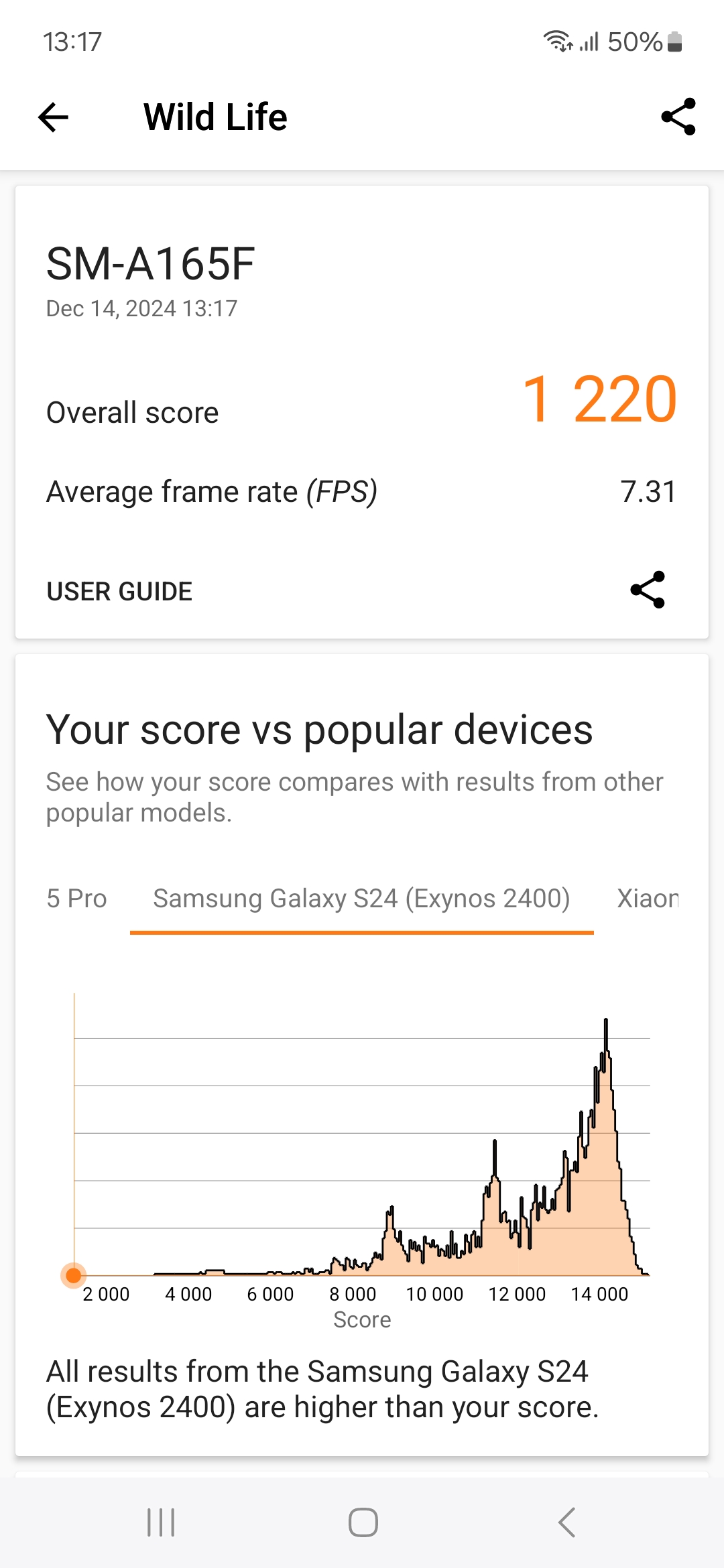Share score from the result card
724x1568 pixels.
648,590
